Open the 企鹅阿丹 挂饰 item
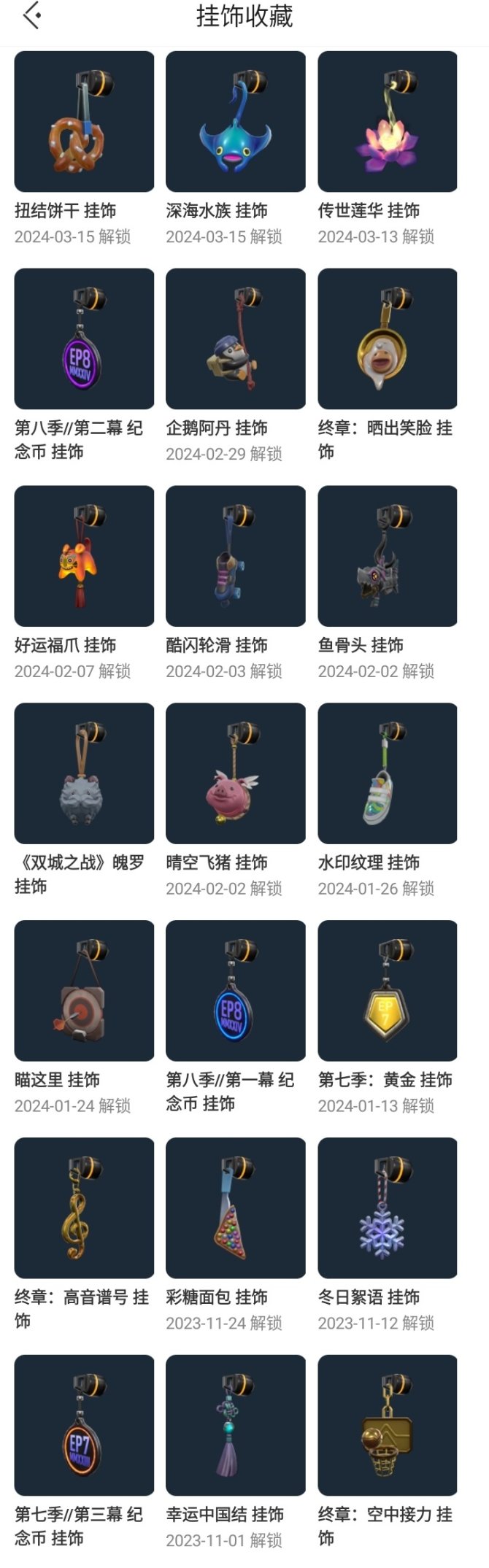The image size is (489, 1568). tap(235, 339)
